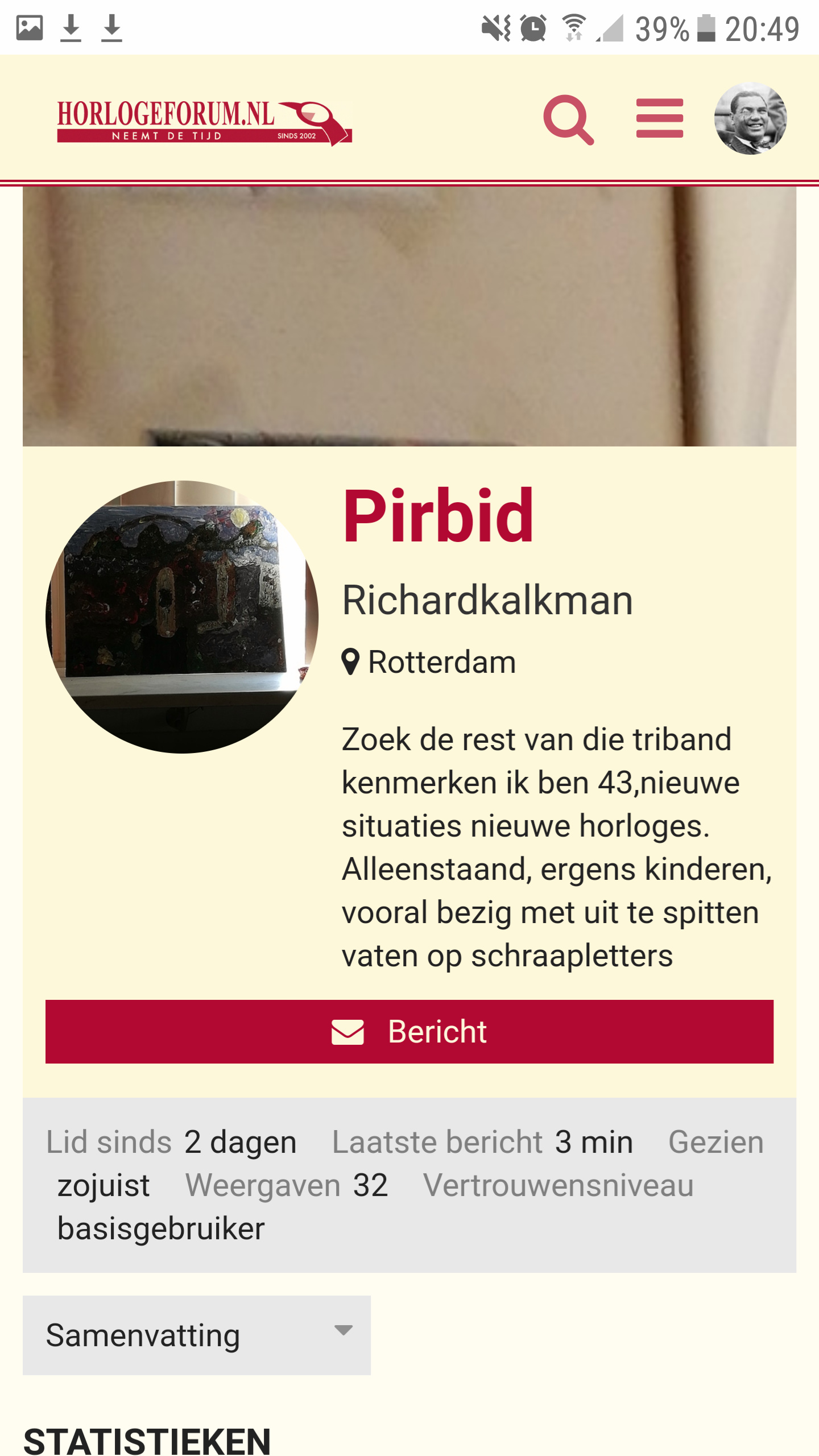Screen dimensions: 819x1456
Task: Expand the Samenvatting dropdown
Action: [x=197, y=1335]
